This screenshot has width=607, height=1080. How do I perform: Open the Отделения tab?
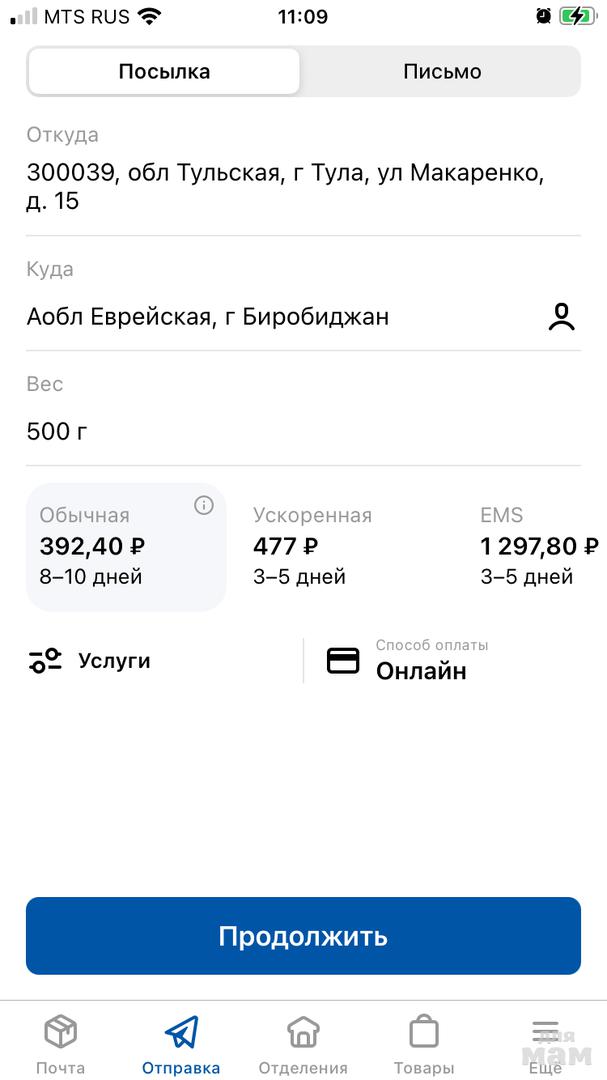pyautogui.click(x=303, y=1044)
